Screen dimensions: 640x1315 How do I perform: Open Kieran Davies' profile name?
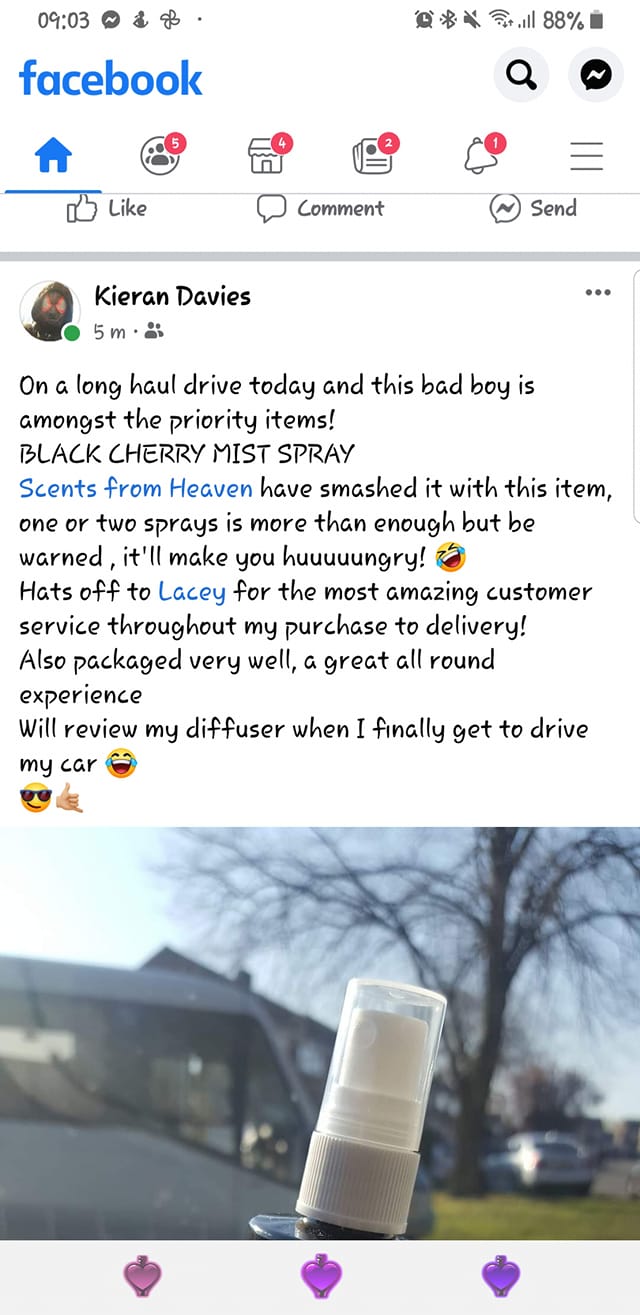(x=172, y=296)
